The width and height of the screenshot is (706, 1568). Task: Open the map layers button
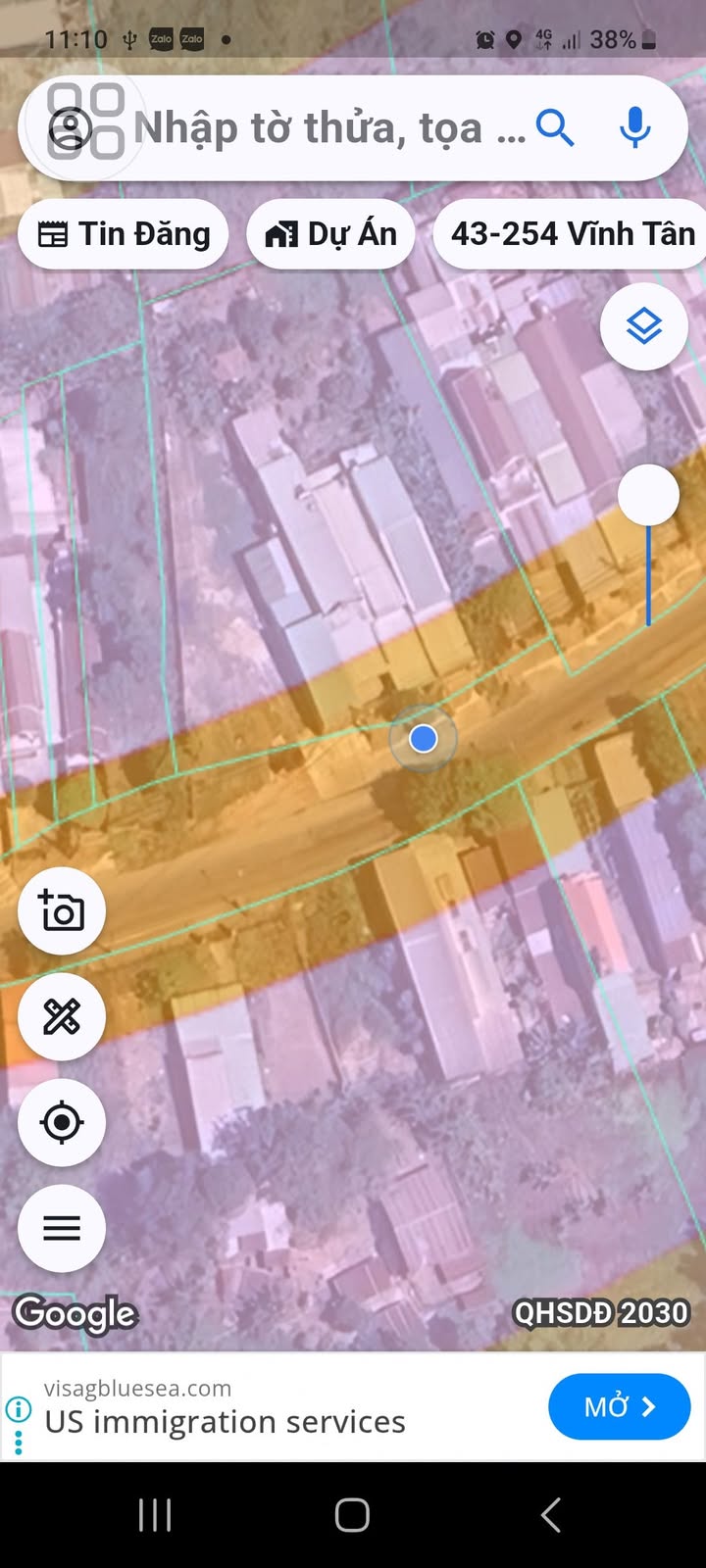[x=643, y=326]
